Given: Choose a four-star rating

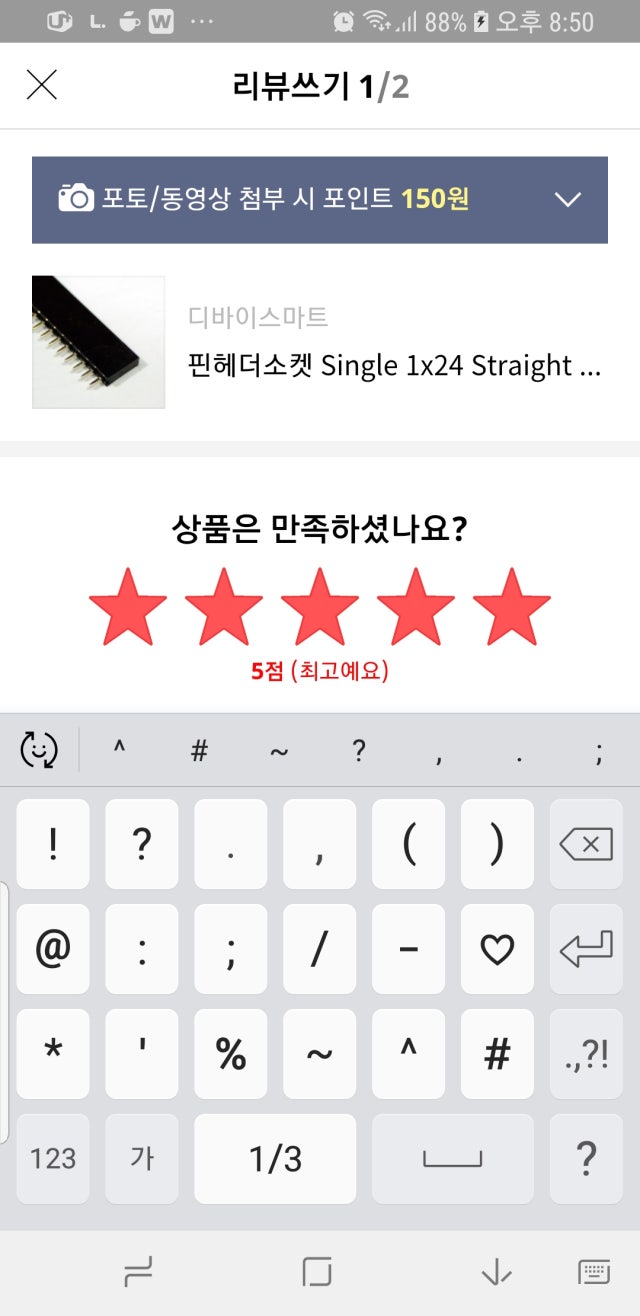Looking at the screenshot, I should [415, 608].
